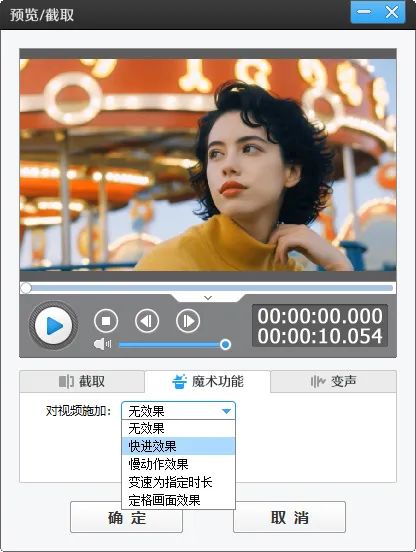Step back one frame

[147, 321]
